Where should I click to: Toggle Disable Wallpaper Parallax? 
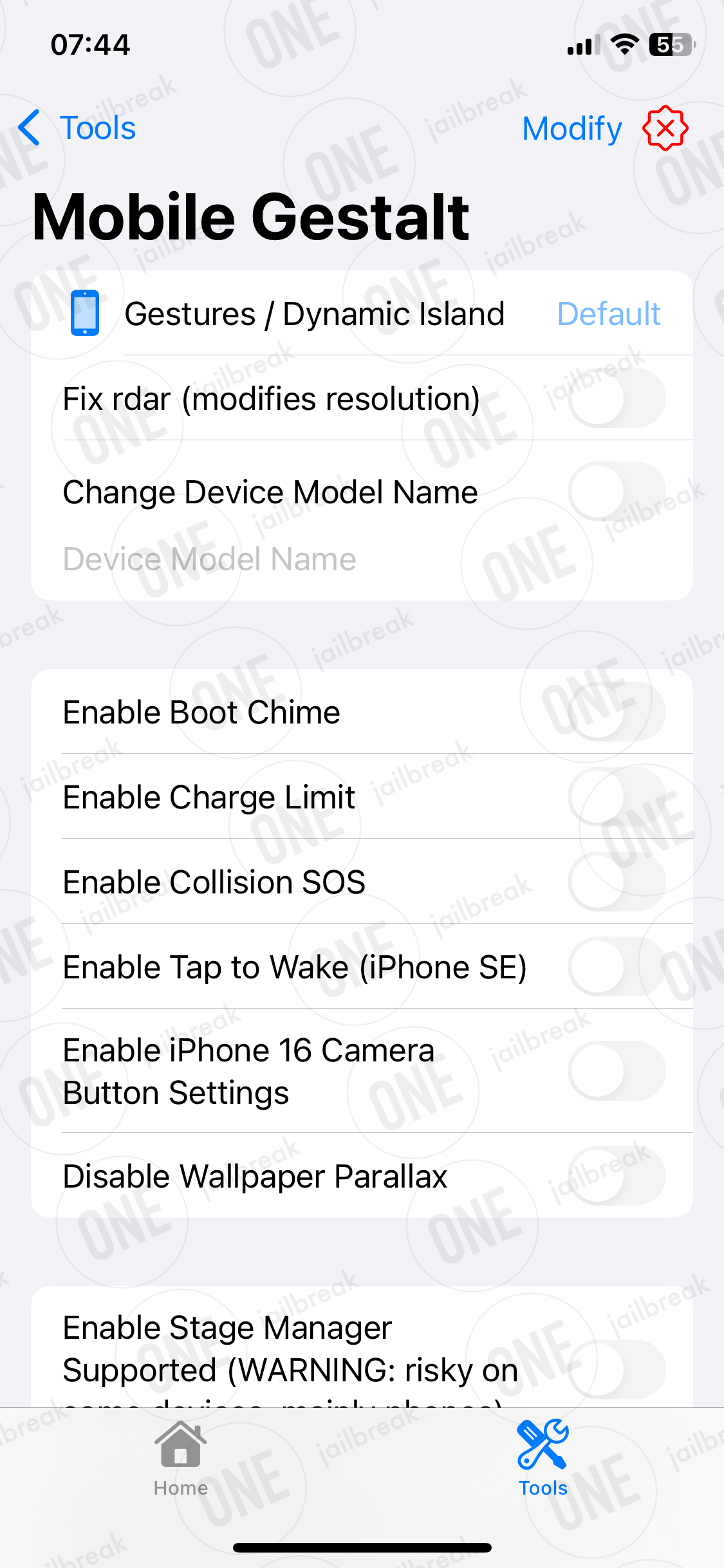(x=617, y=1176)
